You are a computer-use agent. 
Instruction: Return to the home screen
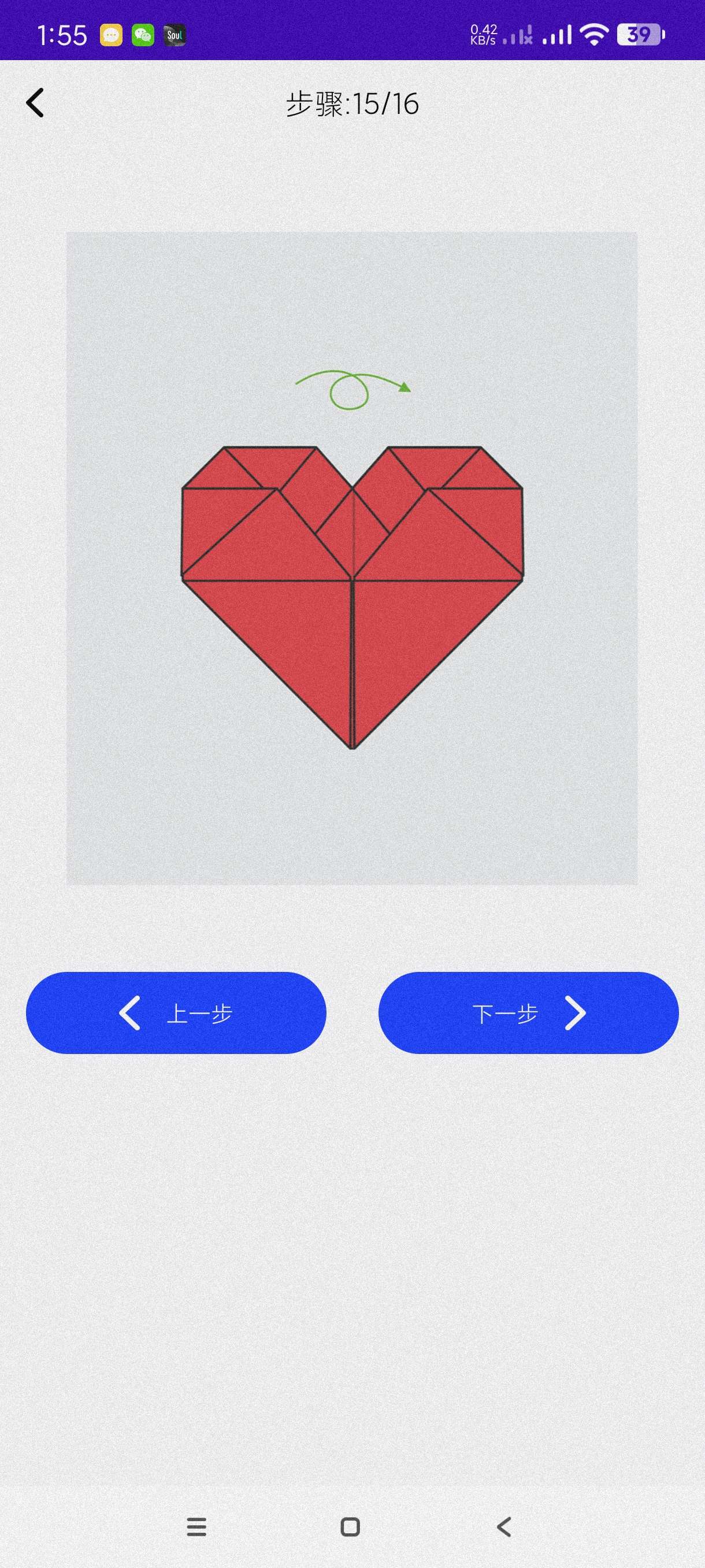click(x=350, y=1526)
